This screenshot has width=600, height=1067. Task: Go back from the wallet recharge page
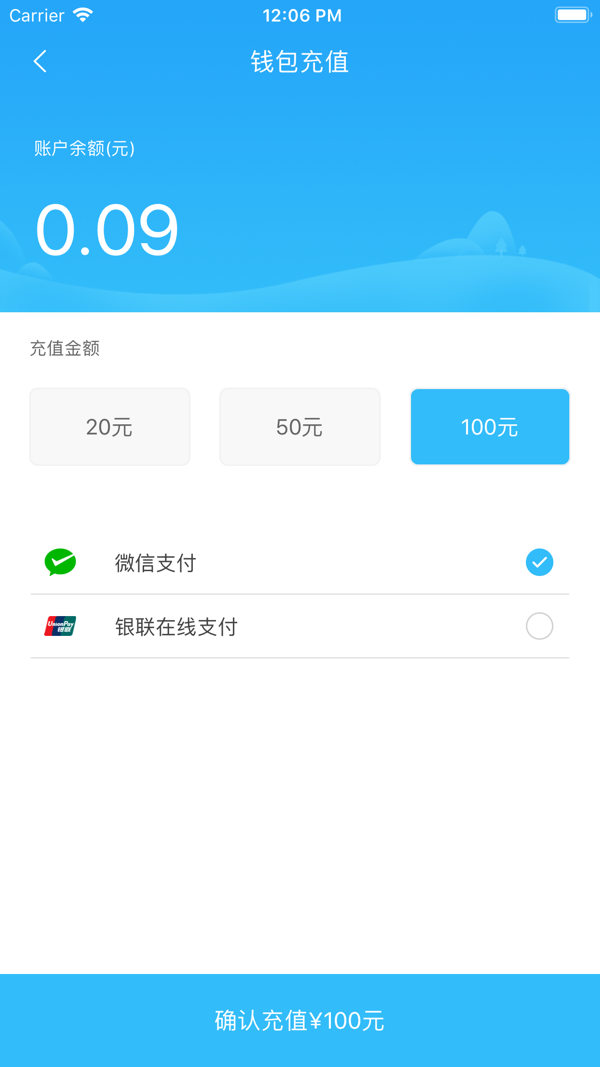[x=40, y=61]
